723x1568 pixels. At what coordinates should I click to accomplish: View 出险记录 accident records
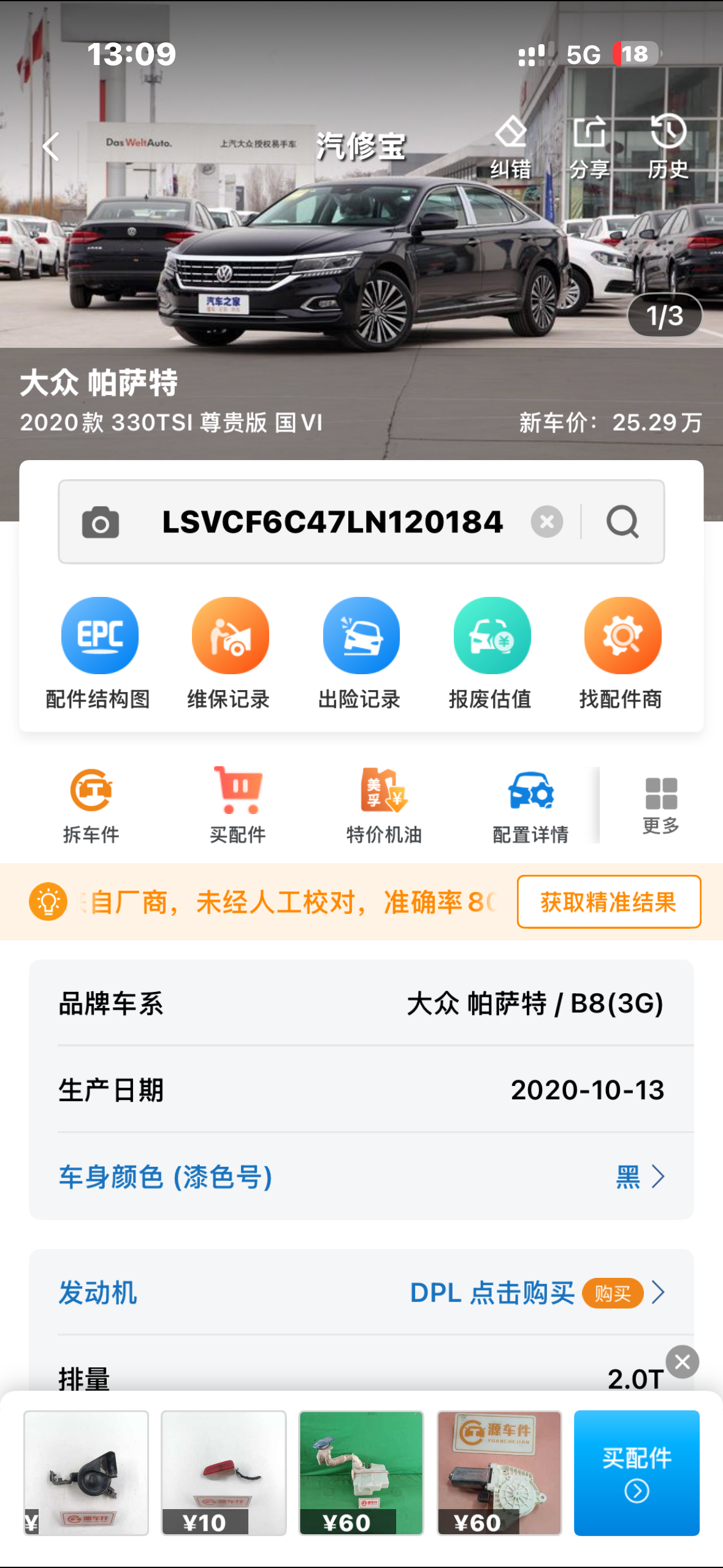tap(361, 653)
